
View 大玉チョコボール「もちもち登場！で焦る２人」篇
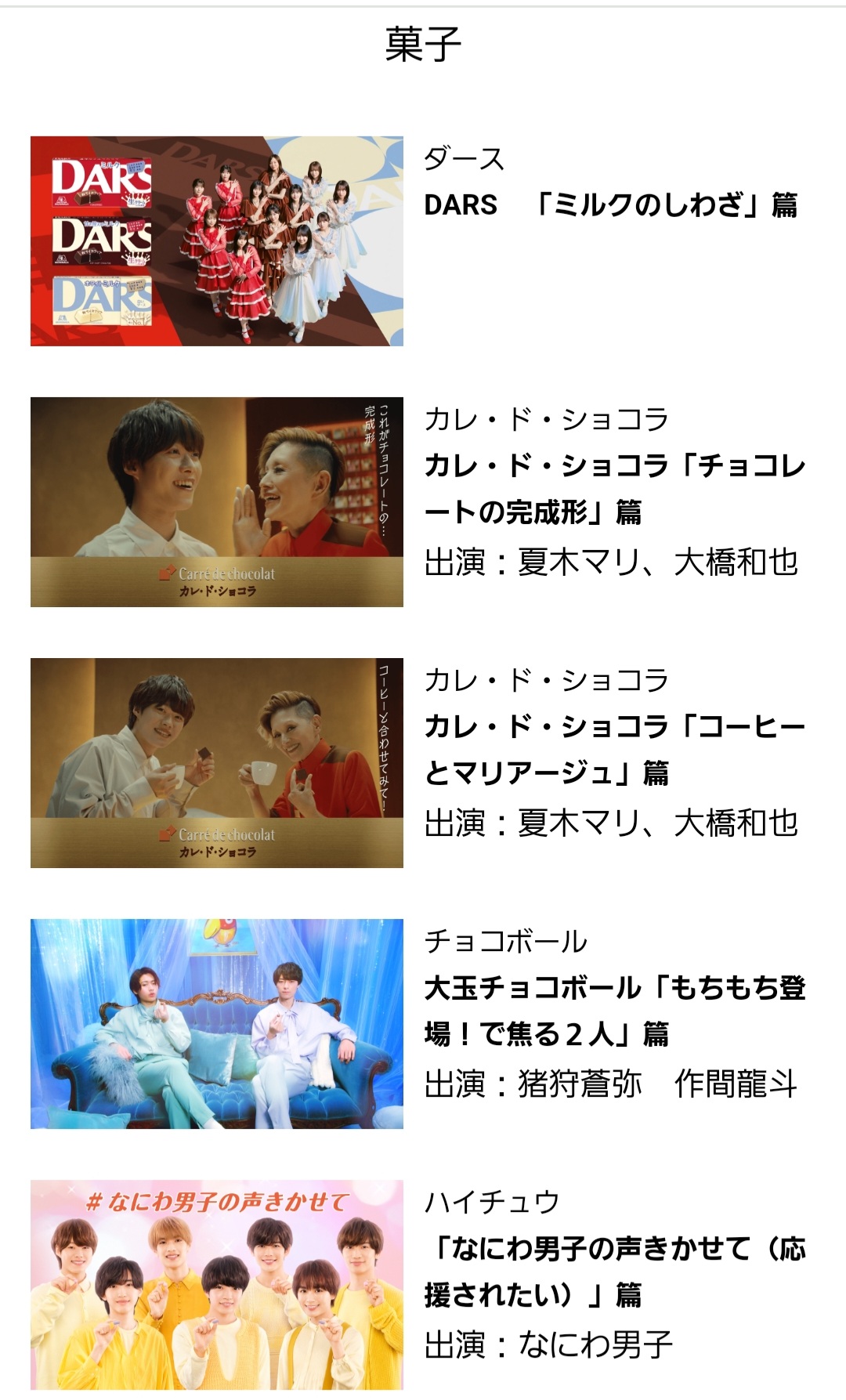[217, 1024]
